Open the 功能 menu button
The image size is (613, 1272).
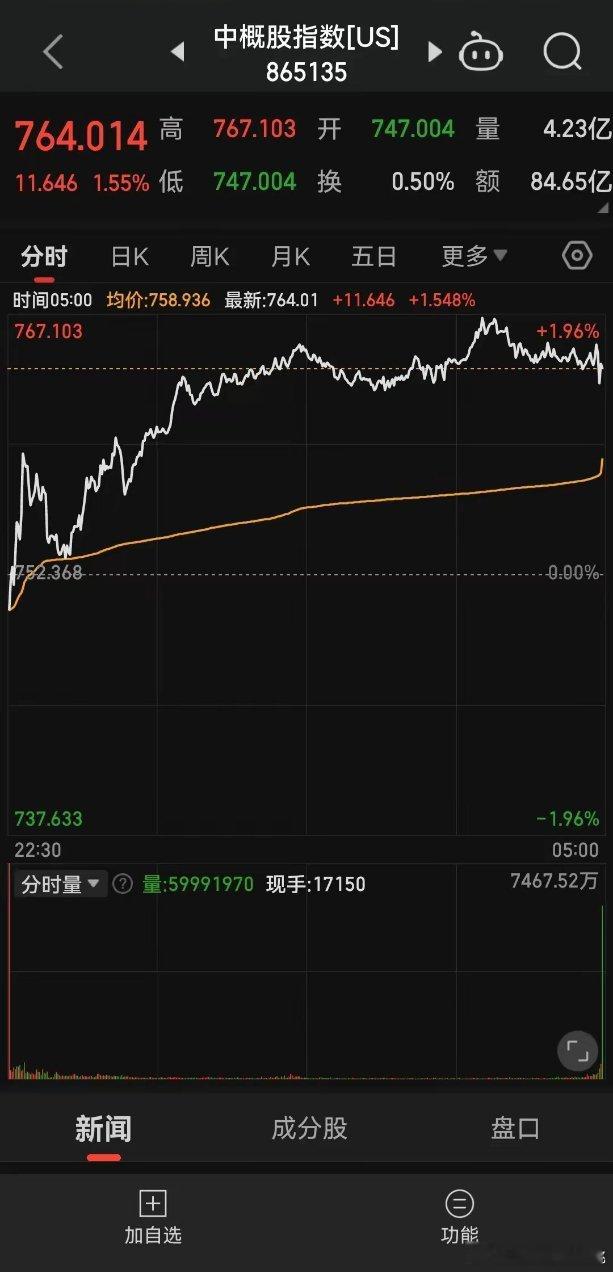point(460,1217)
